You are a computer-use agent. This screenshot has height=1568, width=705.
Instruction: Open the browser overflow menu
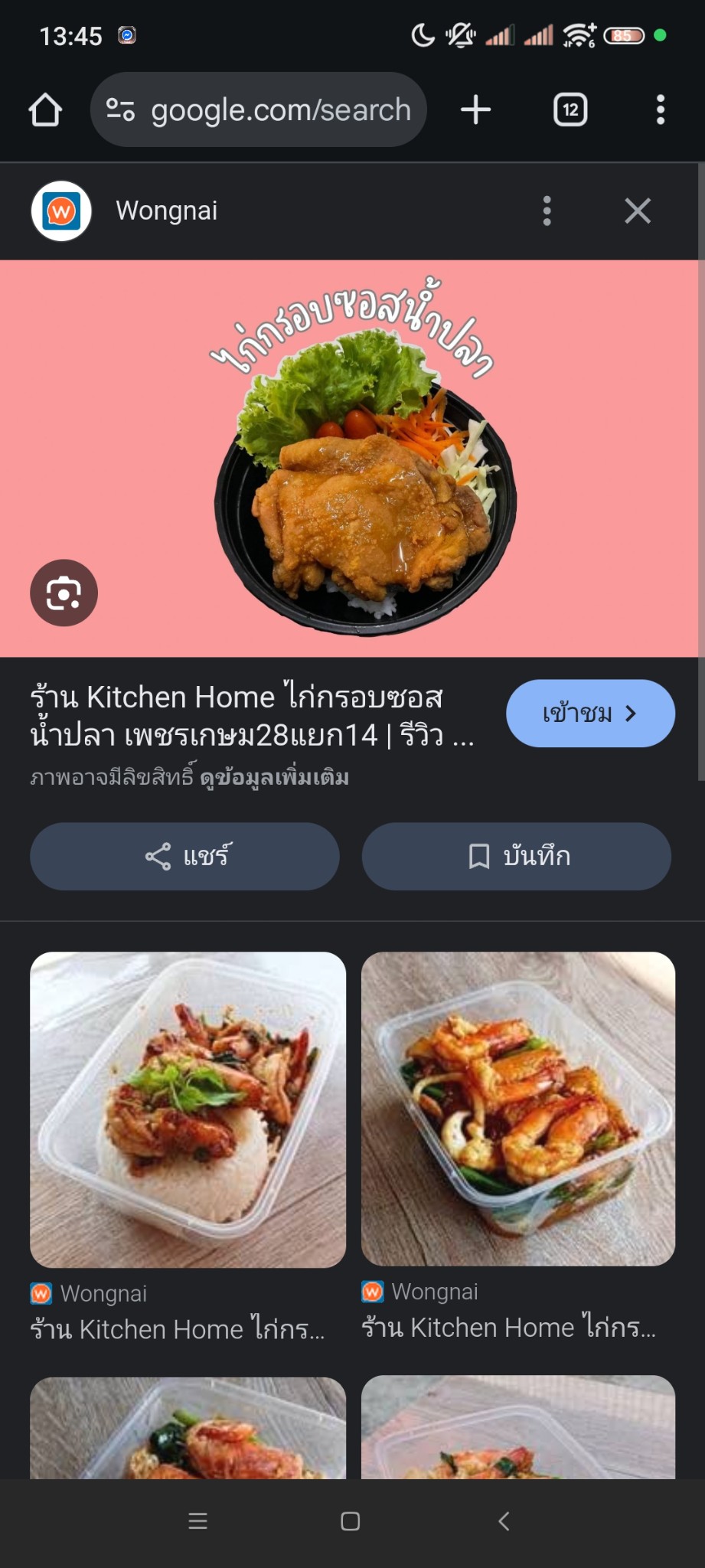(660, 109)
